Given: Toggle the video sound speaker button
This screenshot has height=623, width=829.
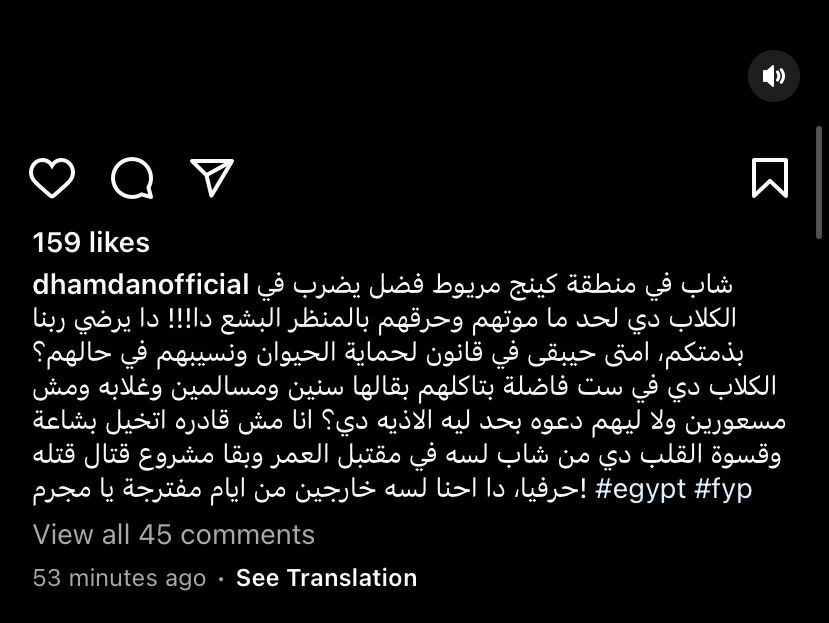Looking at the screenshot, I should [x=774, y=76].
